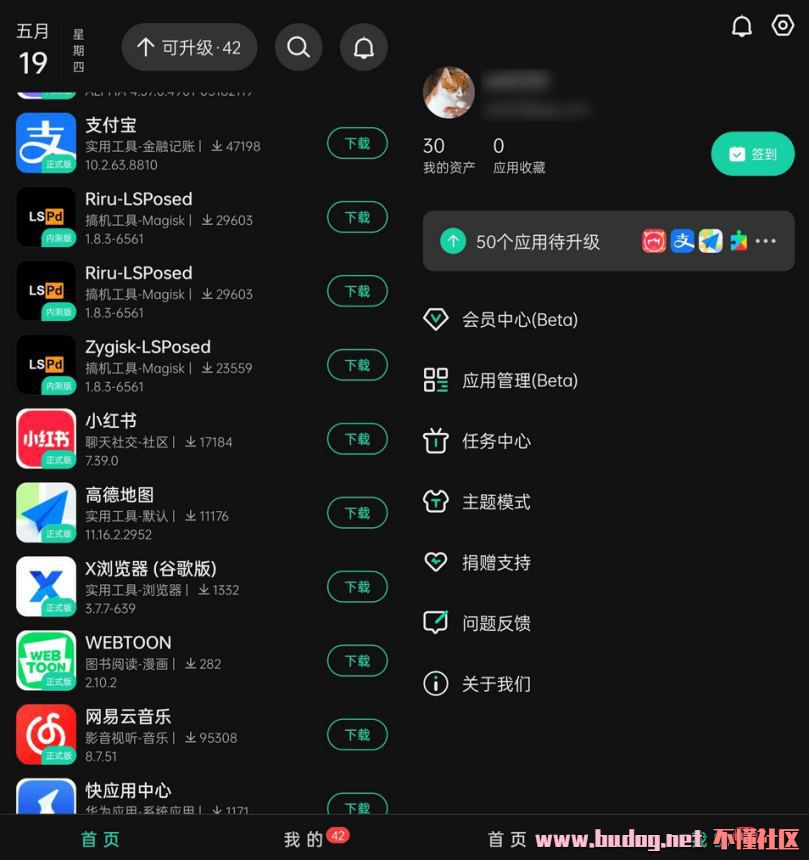The height and width of the screenshot is (860, 809).
Task: Open 捐赠支持
Action: coord(495,563)
